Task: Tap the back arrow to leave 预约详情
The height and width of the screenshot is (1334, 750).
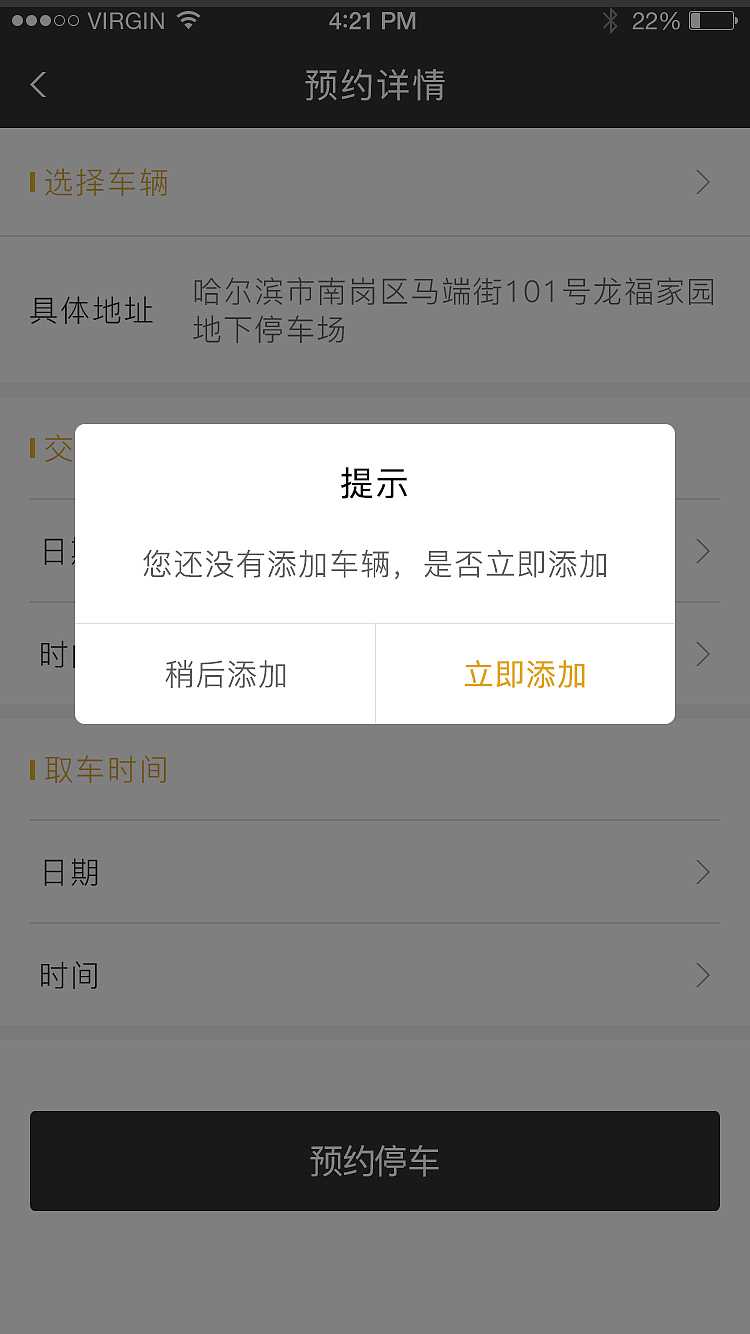Action: tap(37, 85)
